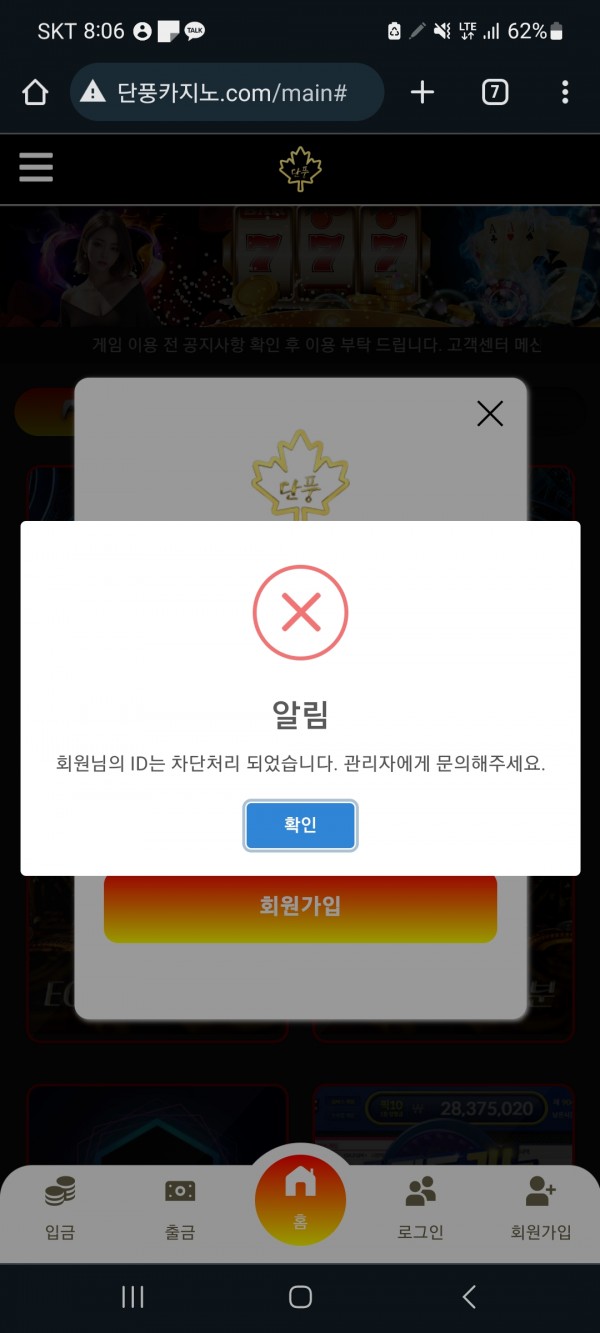Close the login popup with the X
This screenshot has width=600, height=1333.
coord(490,413)
